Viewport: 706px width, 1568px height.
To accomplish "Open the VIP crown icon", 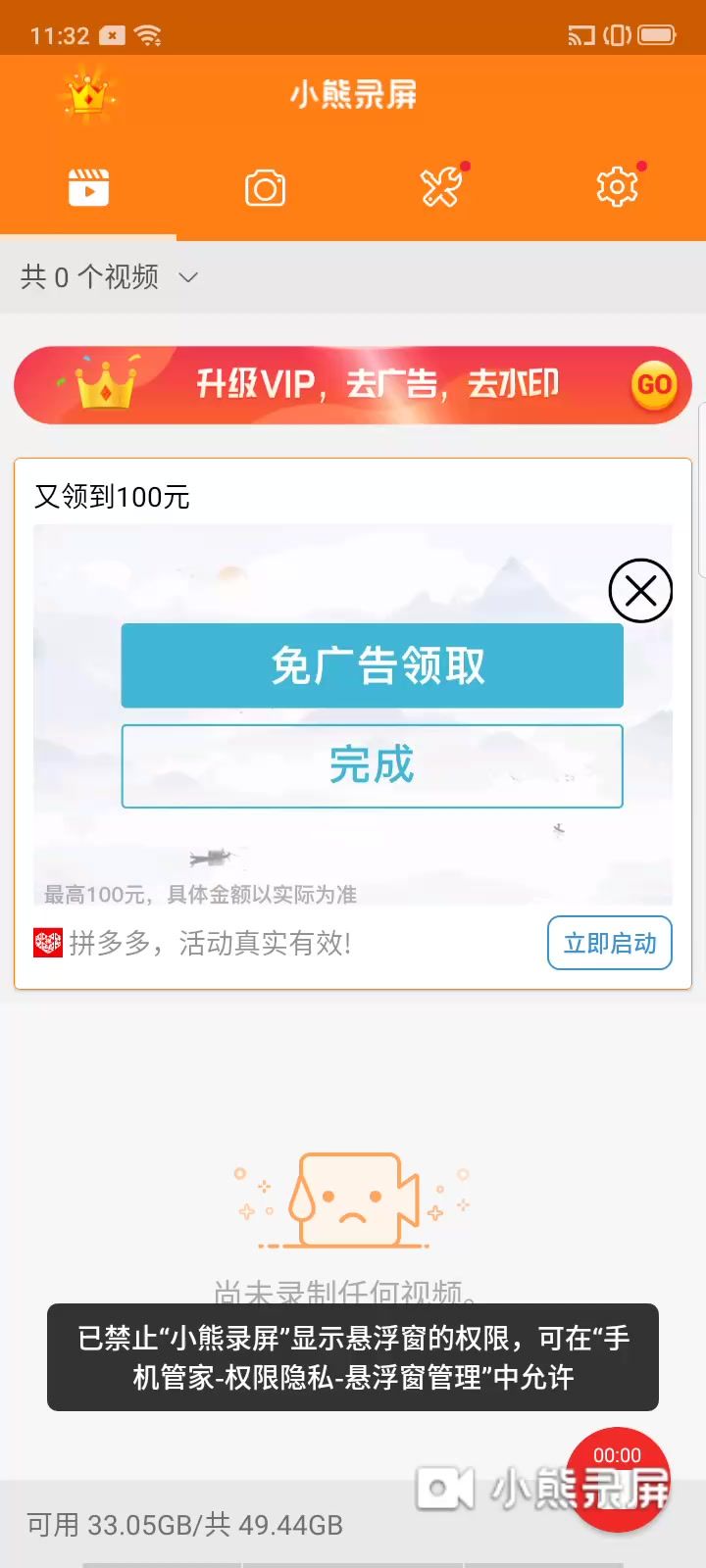I will (88, 96).
